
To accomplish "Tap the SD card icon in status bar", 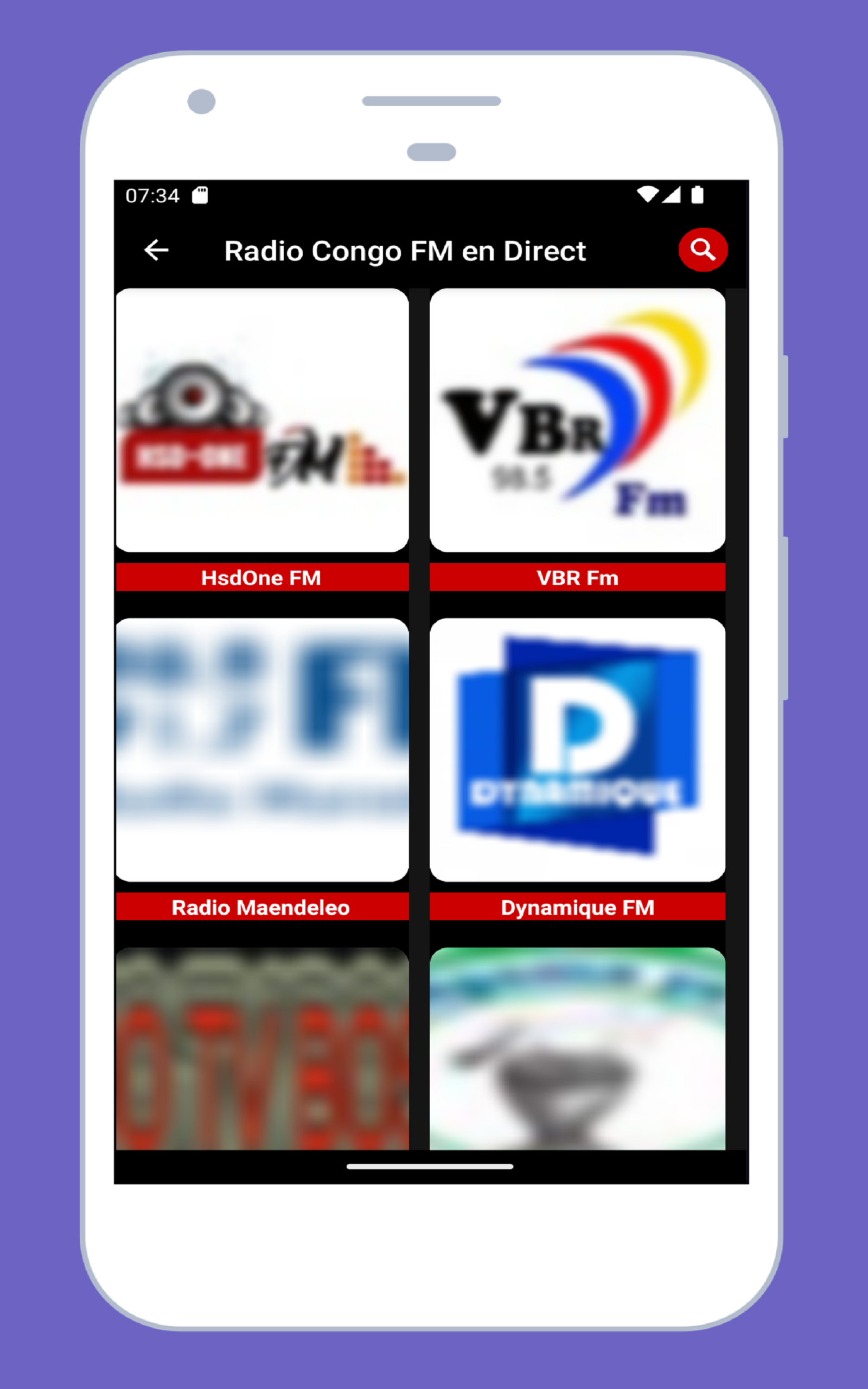I will tap(200, 195).
